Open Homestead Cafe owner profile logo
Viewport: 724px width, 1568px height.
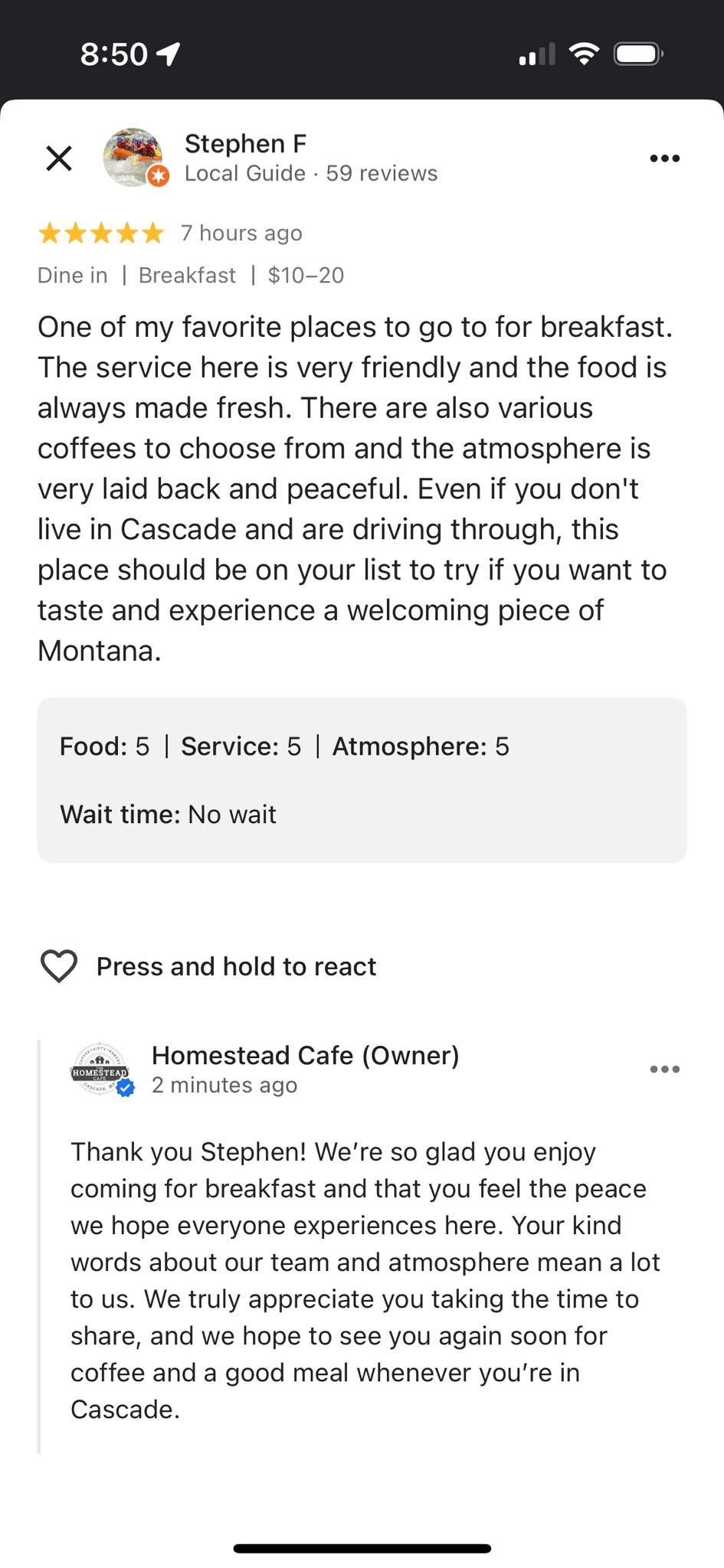[100, 1070]
